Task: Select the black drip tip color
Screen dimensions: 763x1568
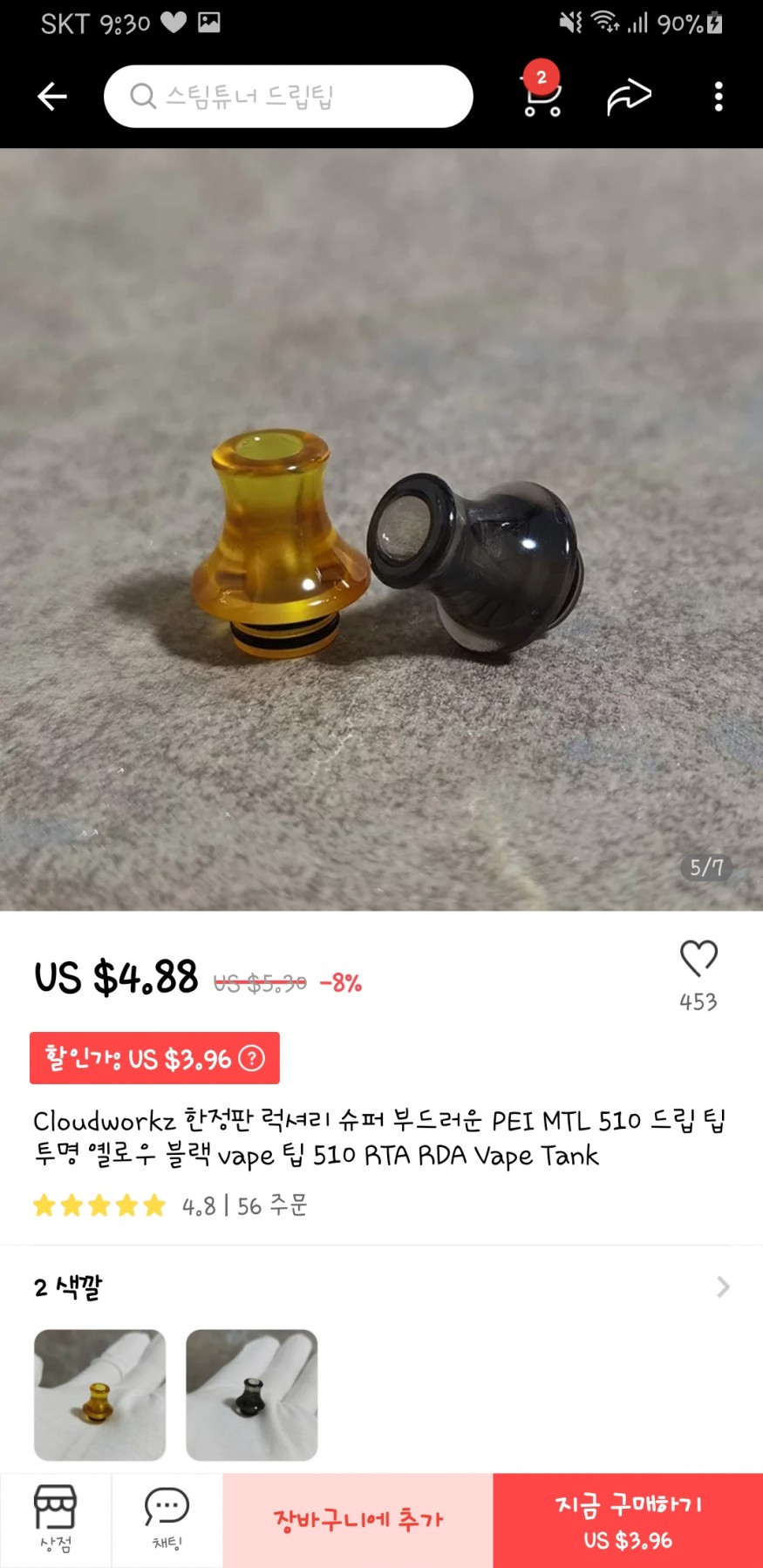Action: (251, 1395)
